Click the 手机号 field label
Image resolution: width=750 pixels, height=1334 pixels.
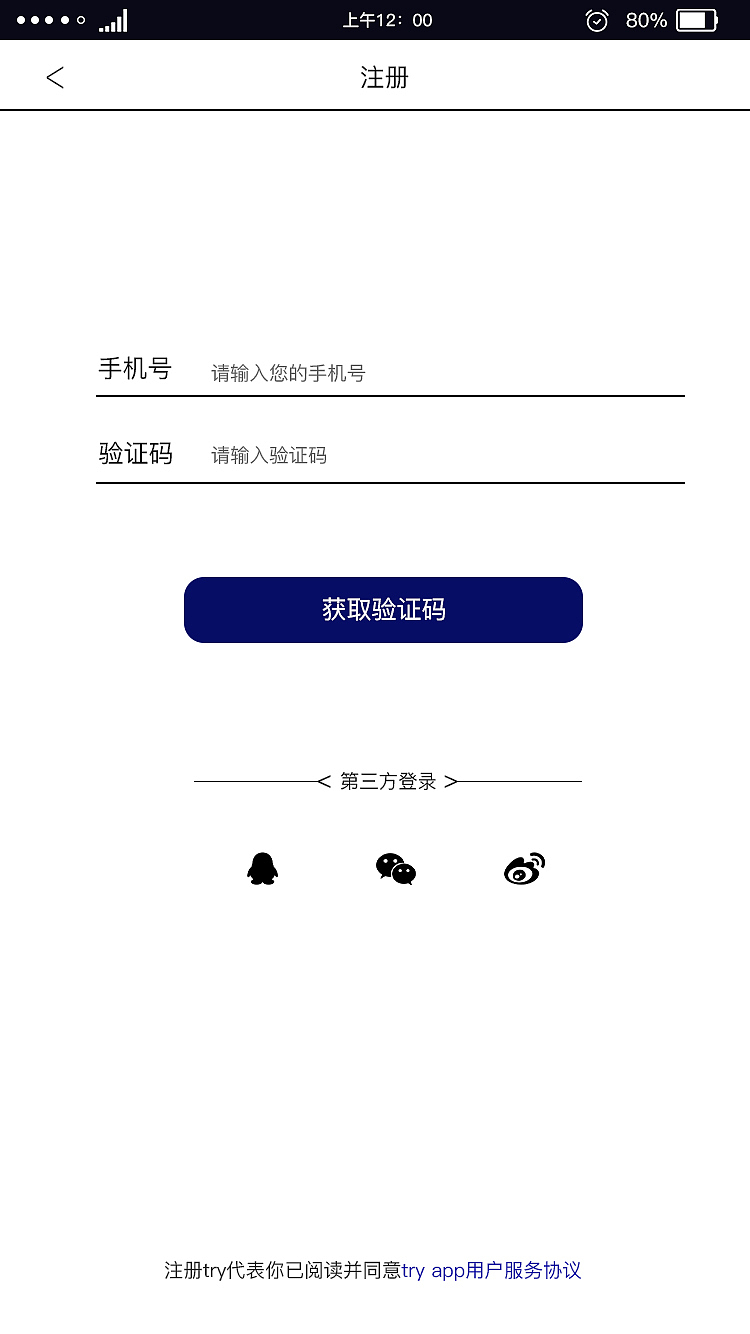136,368
